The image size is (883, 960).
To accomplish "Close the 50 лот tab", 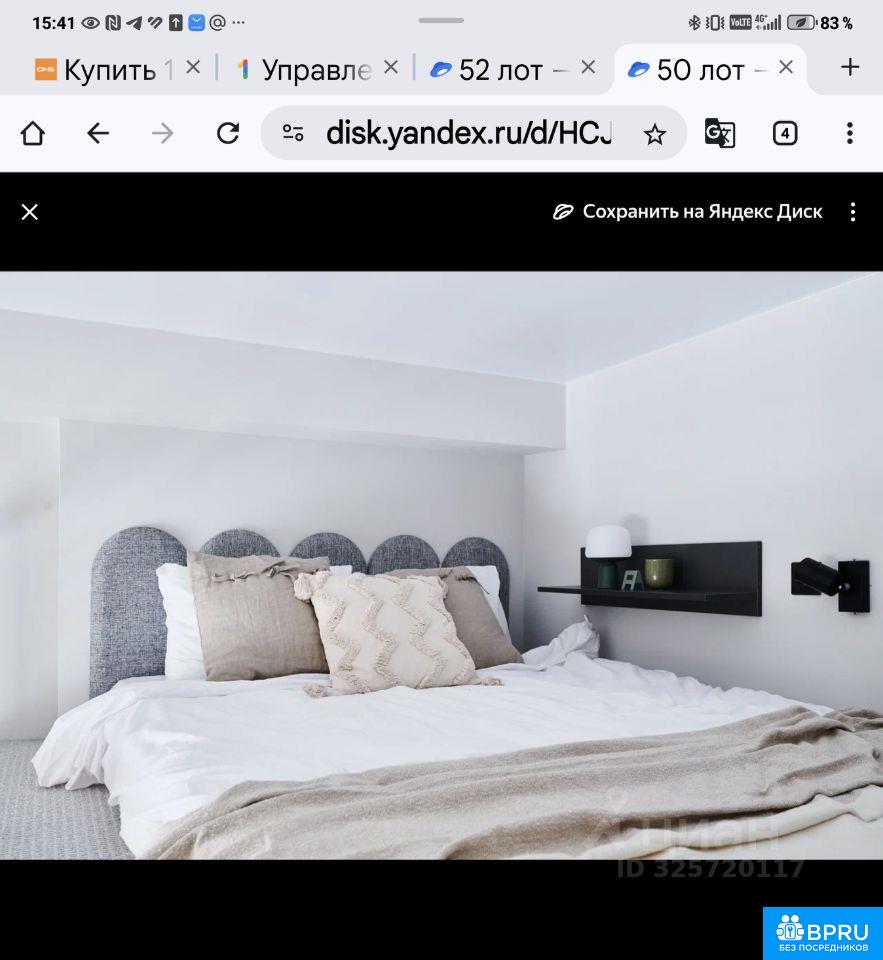I will tap(786, 67).
